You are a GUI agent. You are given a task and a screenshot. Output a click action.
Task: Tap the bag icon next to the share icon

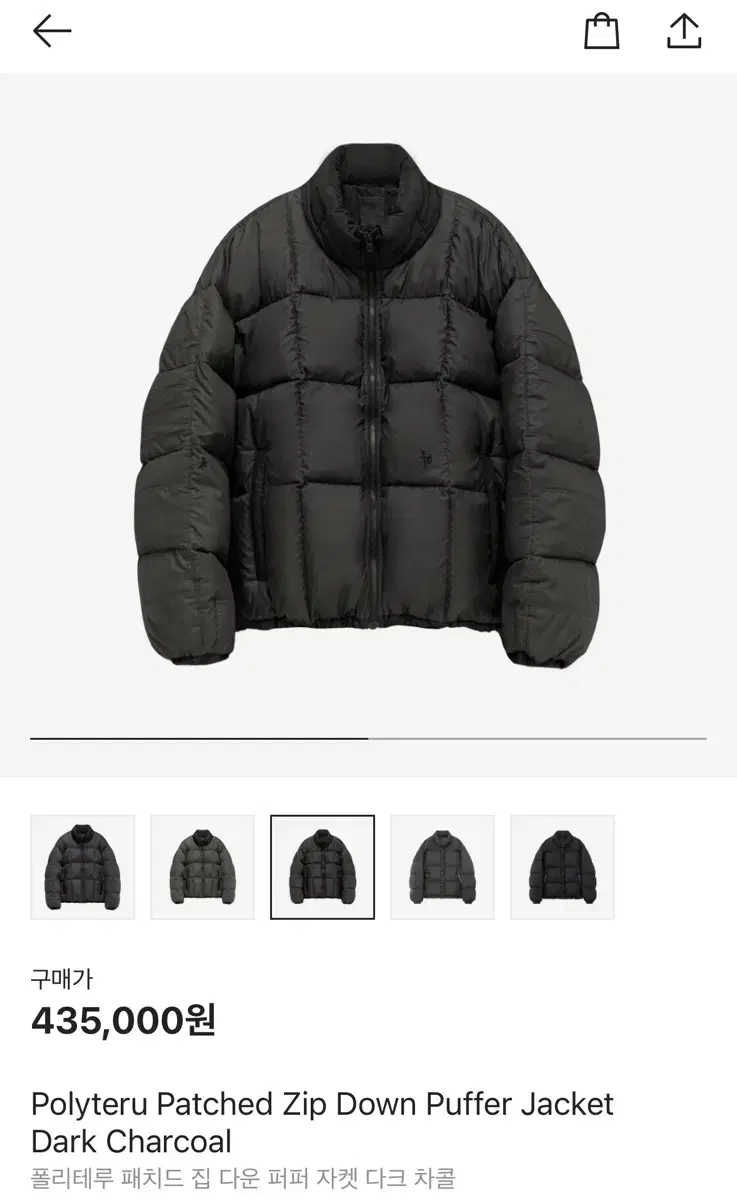click(601, 33)
